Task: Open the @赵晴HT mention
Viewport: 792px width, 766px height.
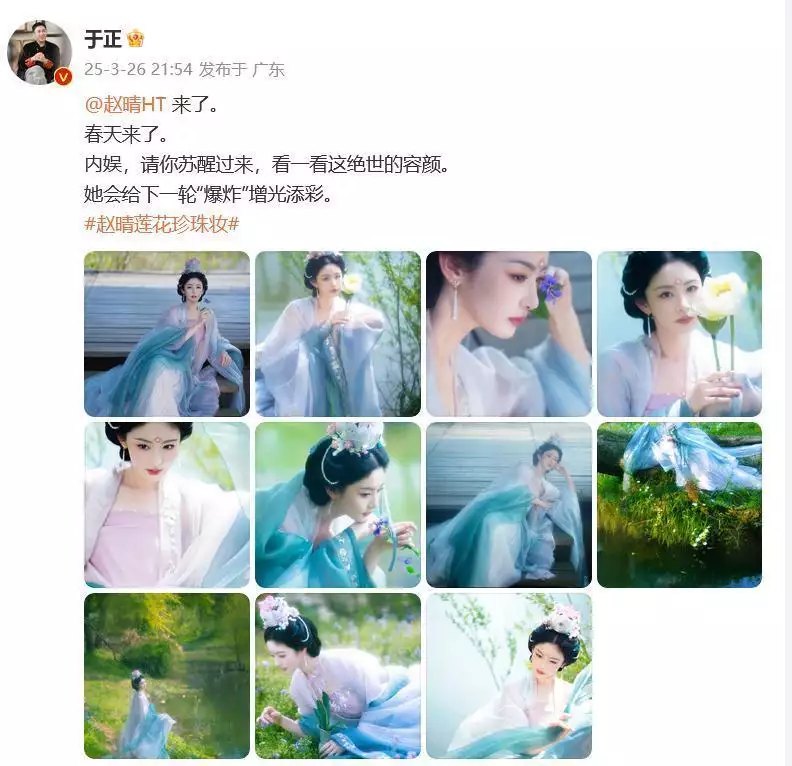Action: (126, 105)
